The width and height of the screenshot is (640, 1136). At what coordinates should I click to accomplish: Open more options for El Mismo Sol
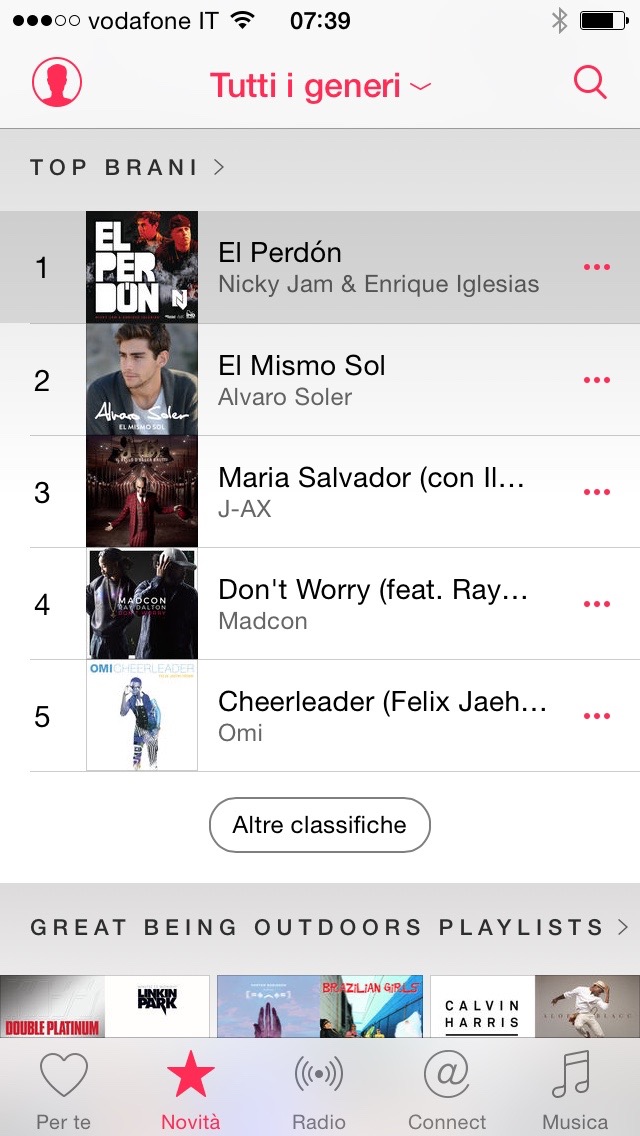click(x=596, y=380)
